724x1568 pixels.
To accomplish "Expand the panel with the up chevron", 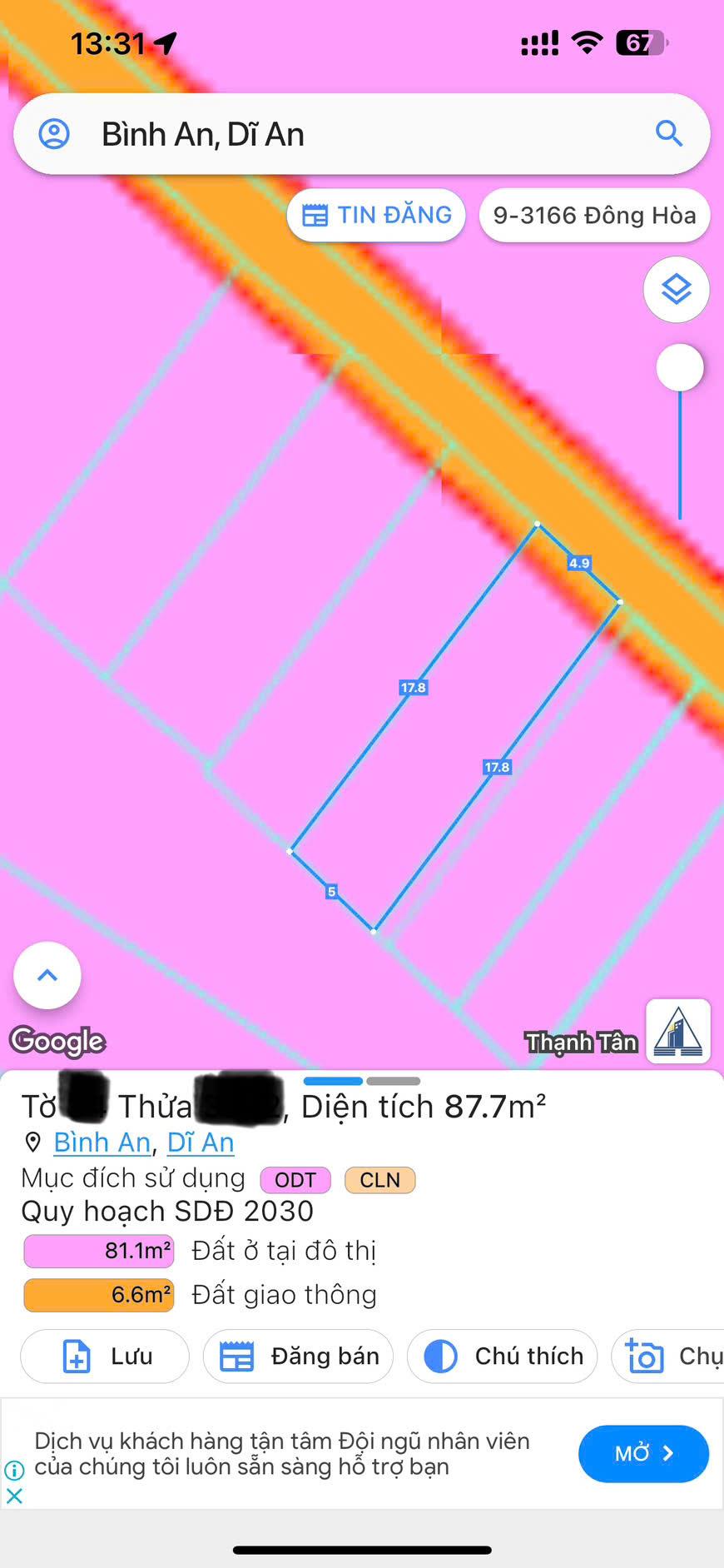I will (47, 975).
